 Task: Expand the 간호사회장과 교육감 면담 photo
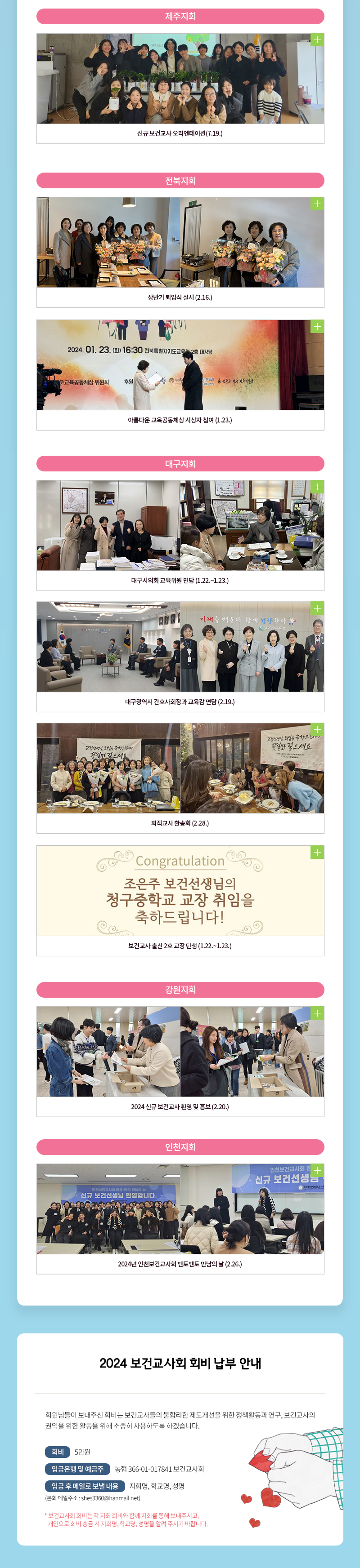(x=317, y=608)
